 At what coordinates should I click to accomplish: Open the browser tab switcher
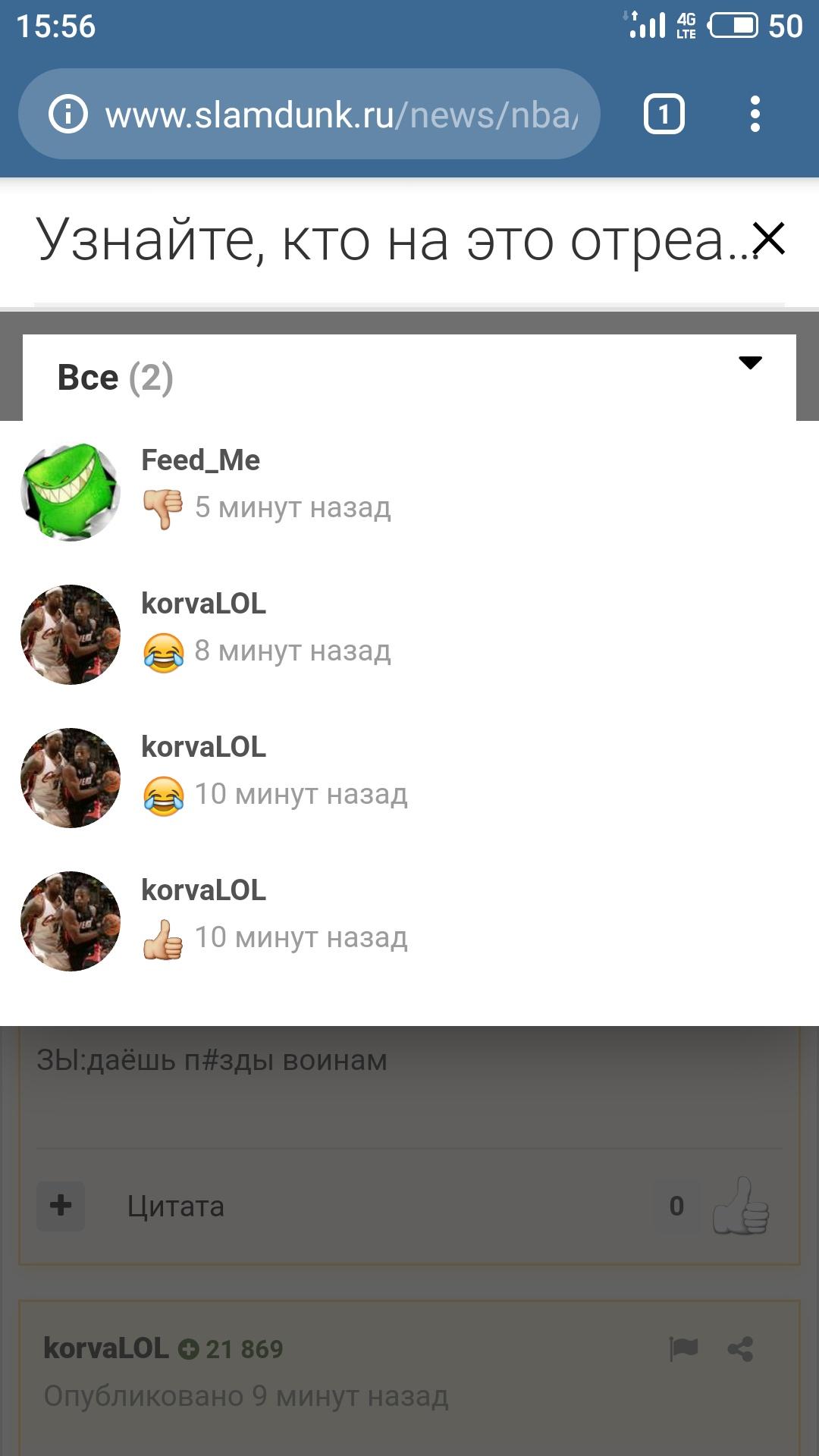(x=664, y=115)
